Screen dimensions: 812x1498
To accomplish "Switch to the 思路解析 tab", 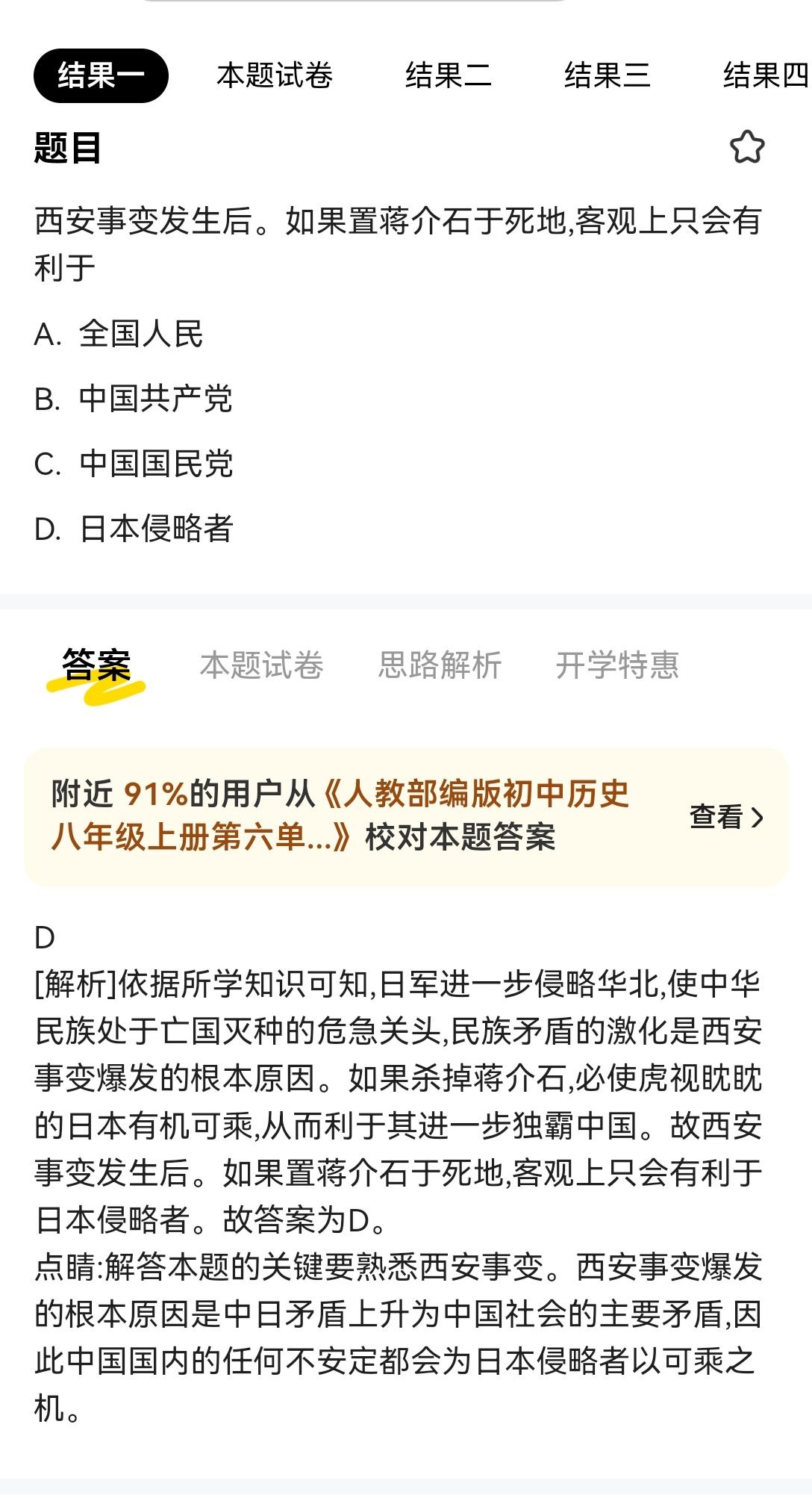I will pyautogui.click(x=440, y=665).
